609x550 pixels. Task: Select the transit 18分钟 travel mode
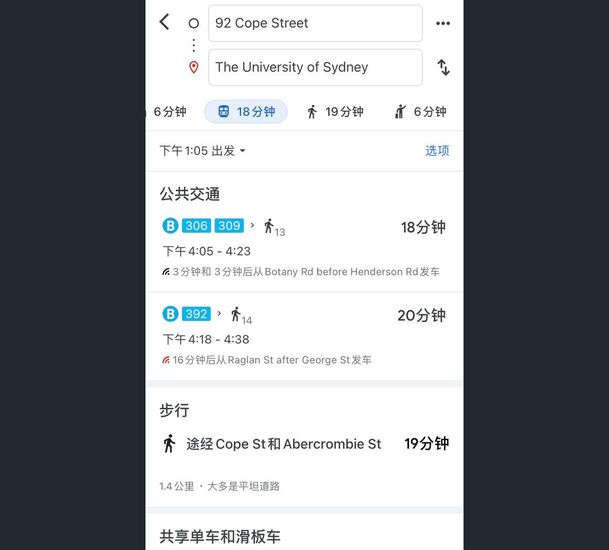pyautogui.click(x=246, y=112)
